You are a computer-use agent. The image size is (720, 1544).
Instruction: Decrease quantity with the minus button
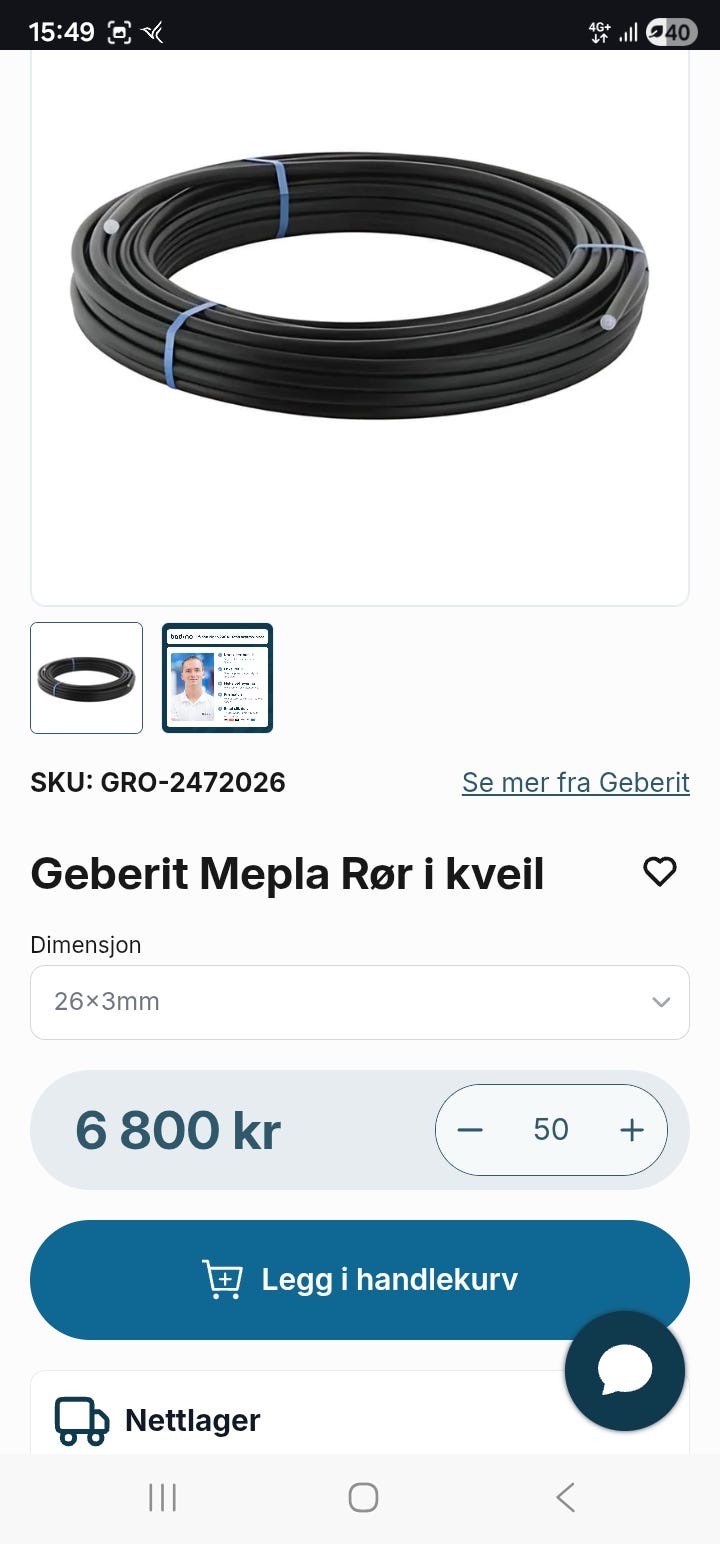click(x=470, y=1130)
